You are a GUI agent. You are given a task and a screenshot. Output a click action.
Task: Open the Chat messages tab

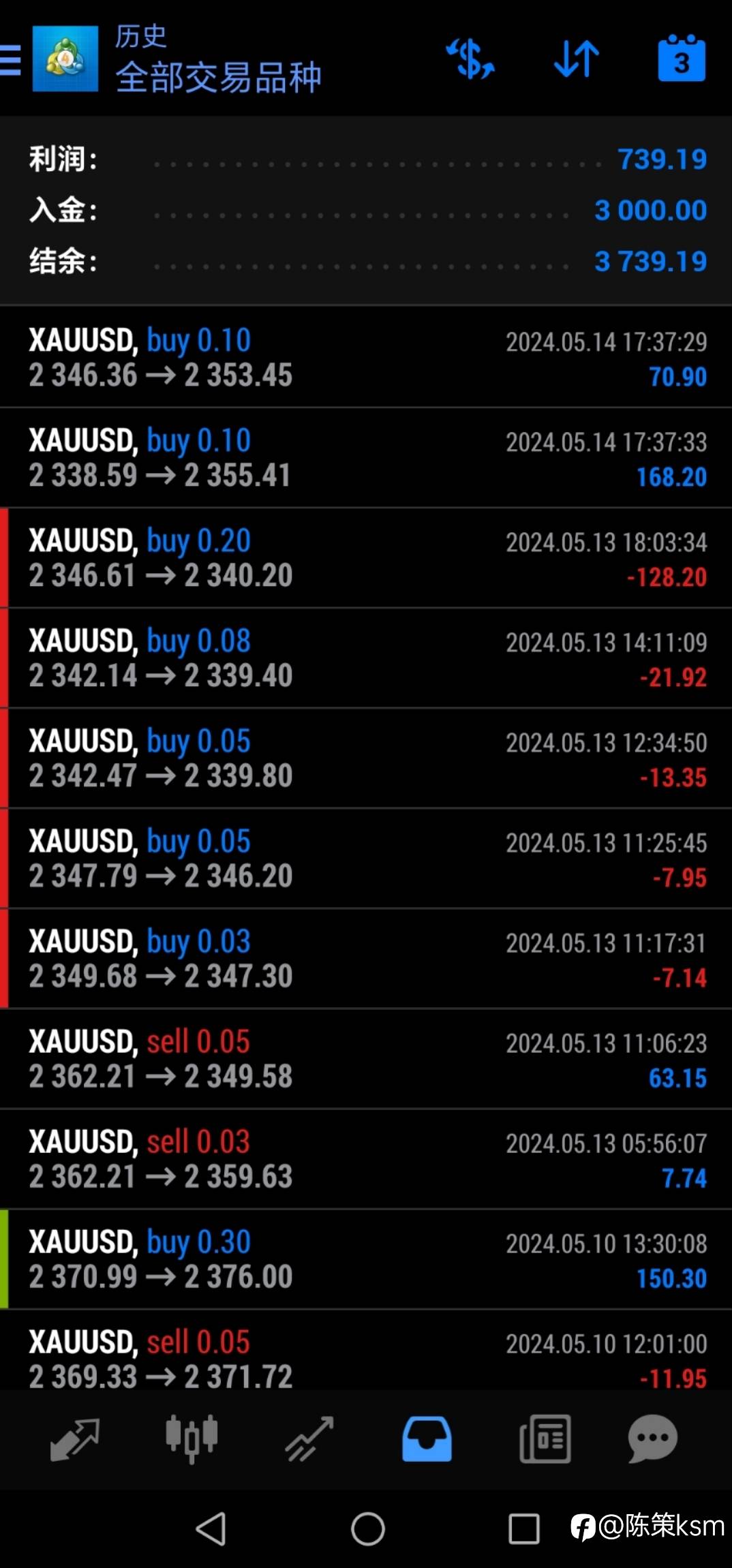coord(652,1439)
